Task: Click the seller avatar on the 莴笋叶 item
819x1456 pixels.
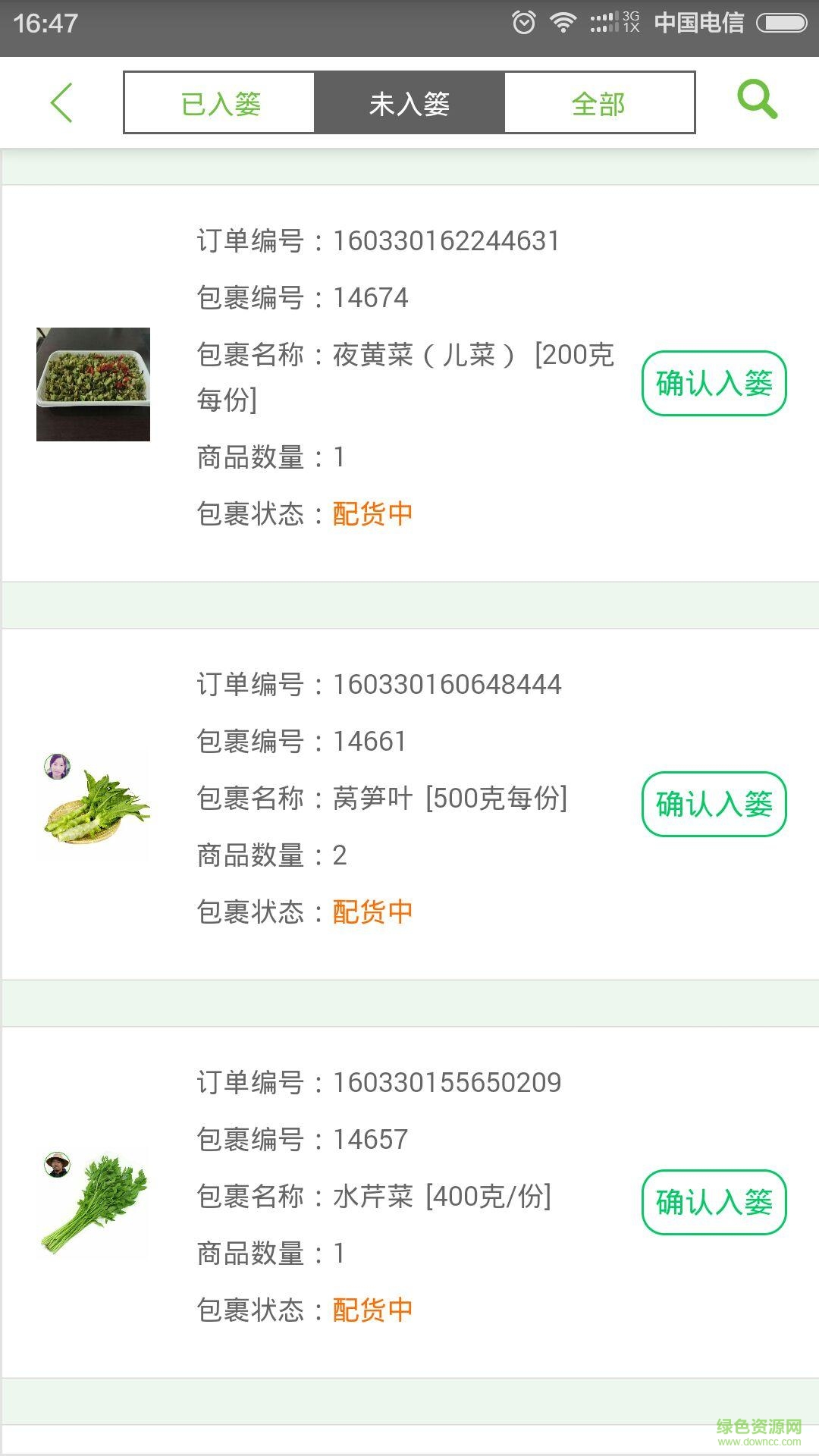Action: click(x=59, y=767)
